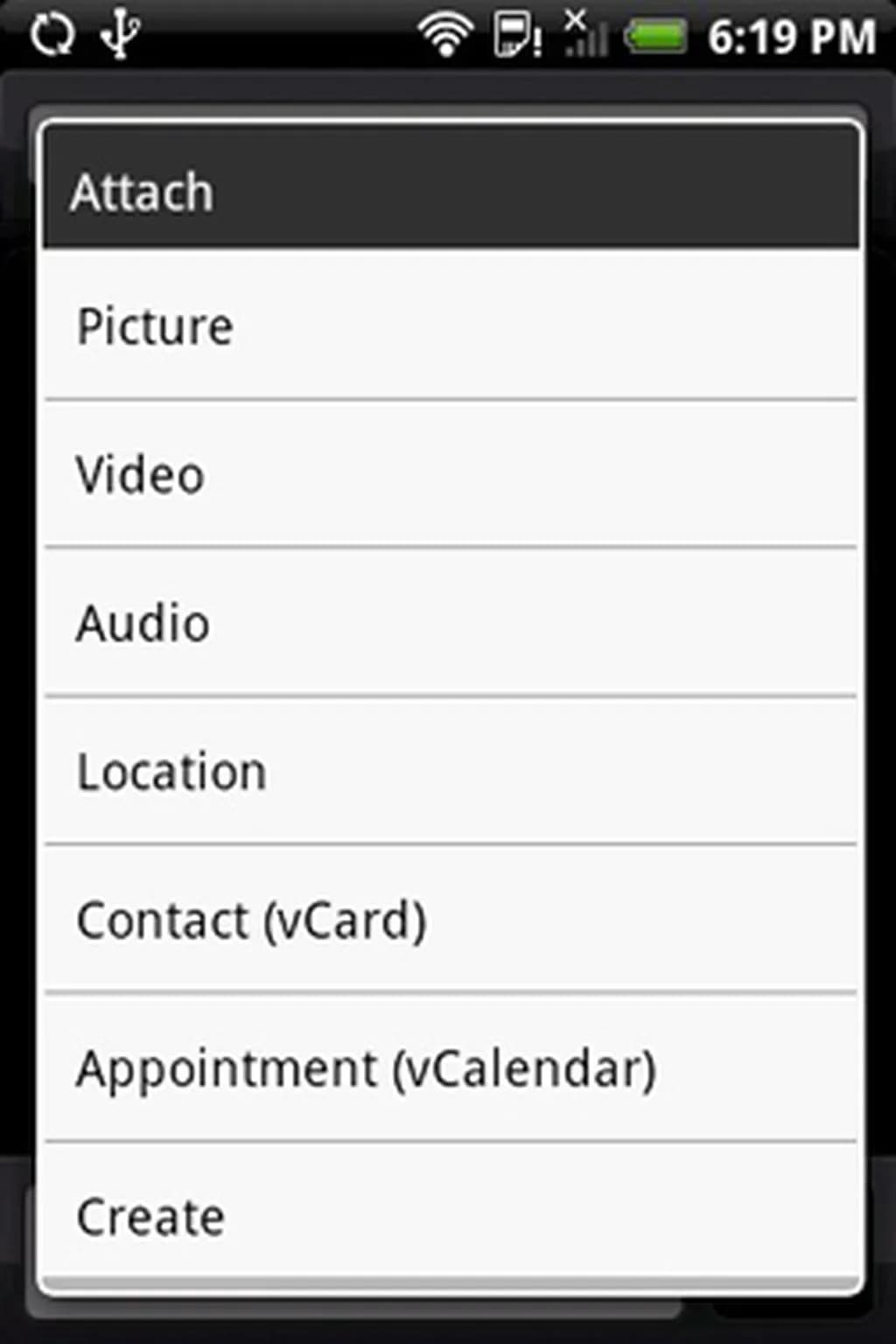This screenshot has height=1344, width=896.
Task: Attach a Contact (vCard)
Action: pos(450,920)
